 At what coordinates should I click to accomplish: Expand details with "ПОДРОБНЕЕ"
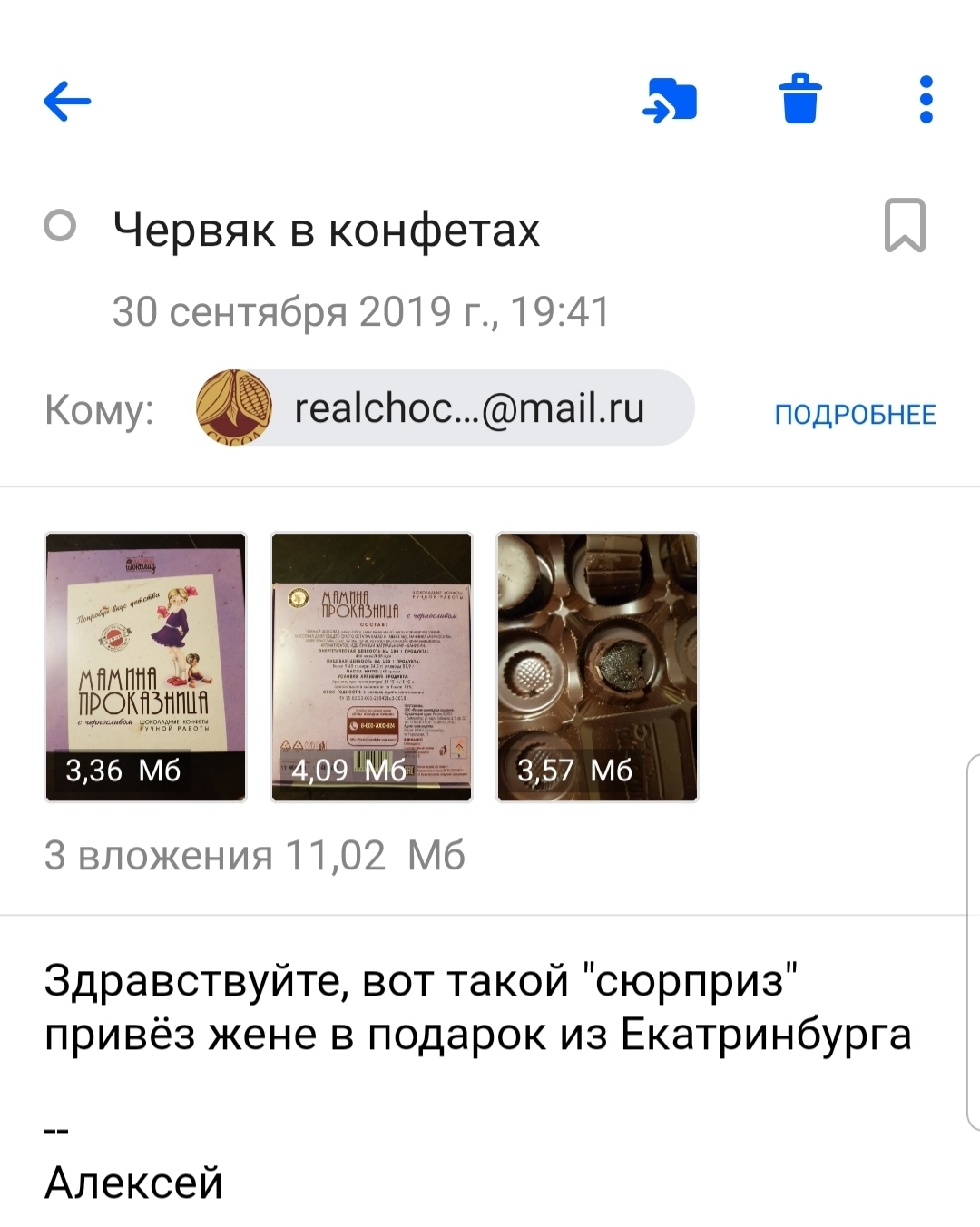pos(855,415)
